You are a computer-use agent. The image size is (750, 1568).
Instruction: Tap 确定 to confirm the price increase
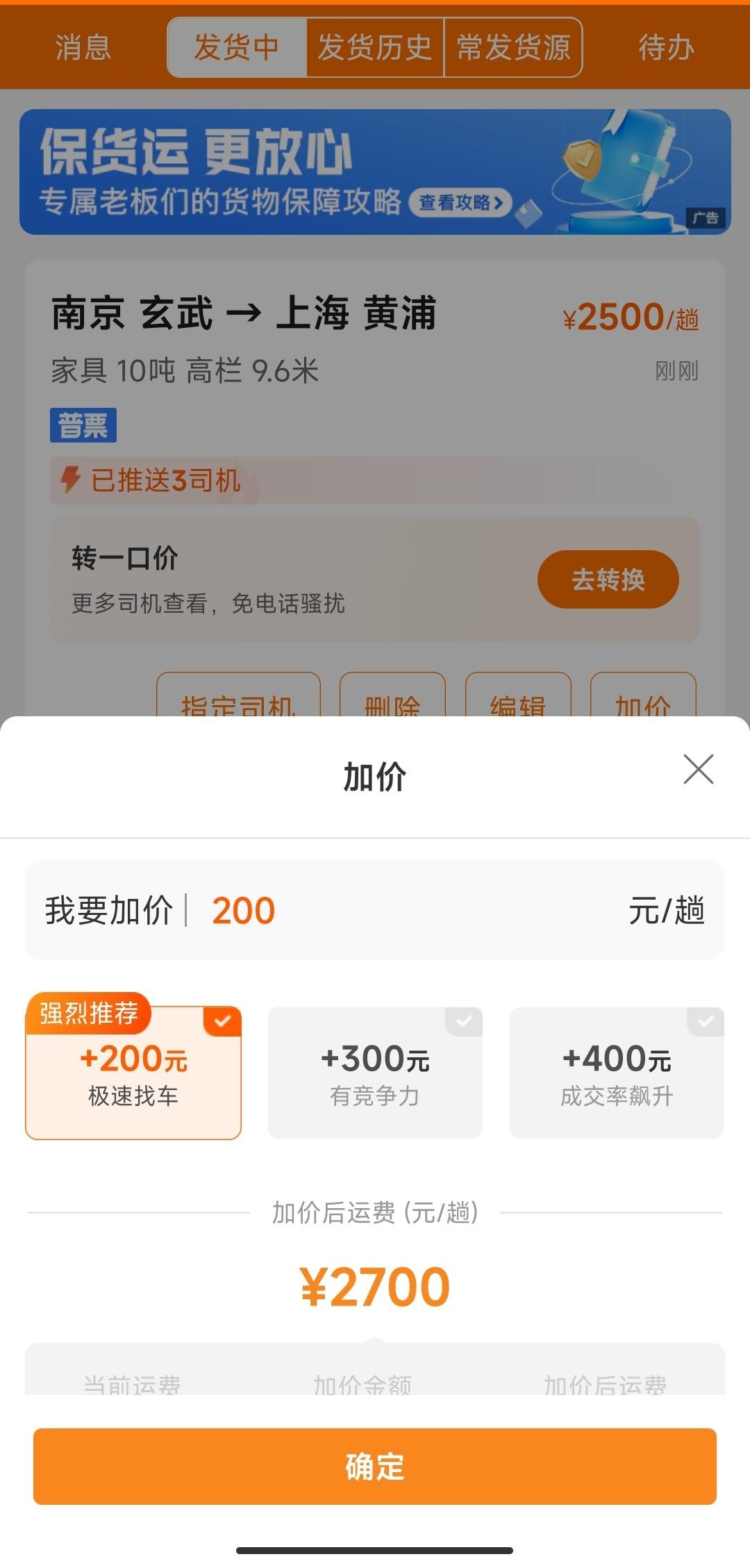pyautogui.click(x=375, y=1468)
